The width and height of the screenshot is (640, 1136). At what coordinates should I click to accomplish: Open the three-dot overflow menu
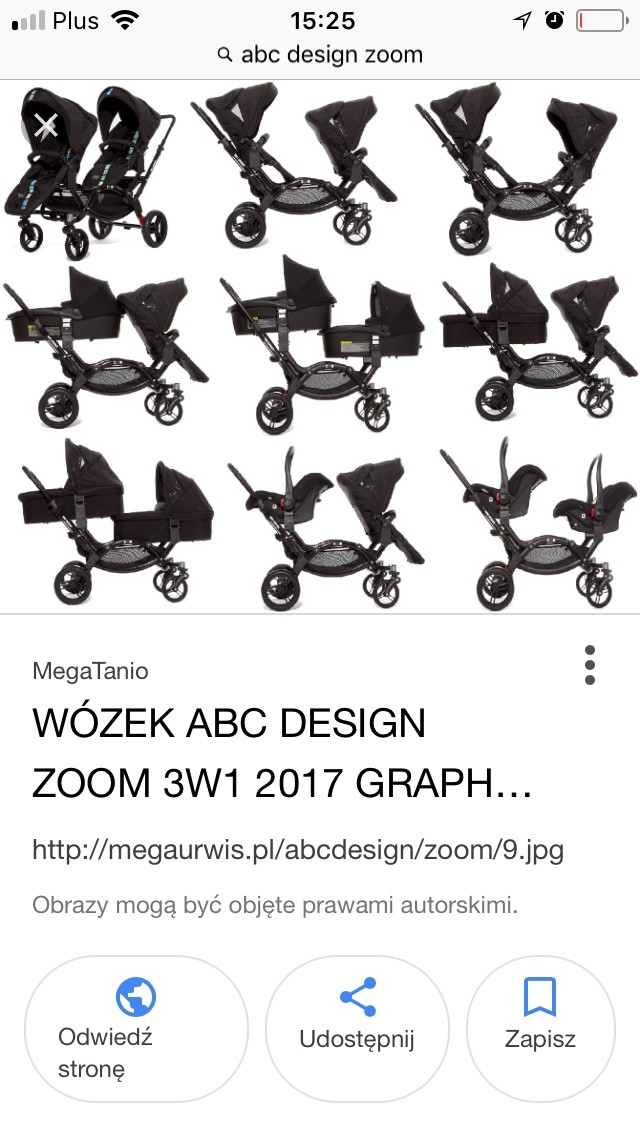click(x=590, y=665)
